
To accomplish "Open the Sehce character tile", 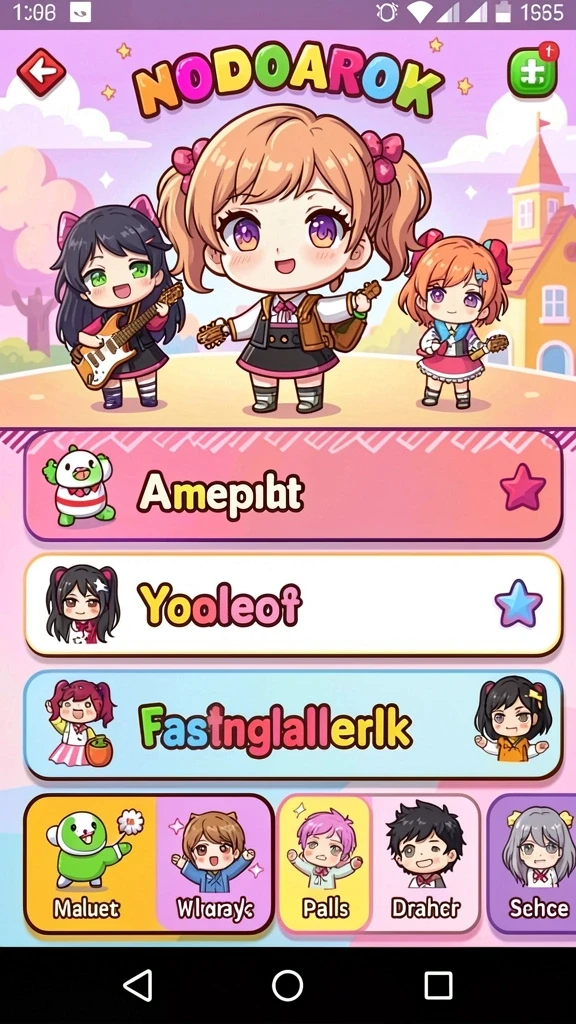I will tap(532, 863).
